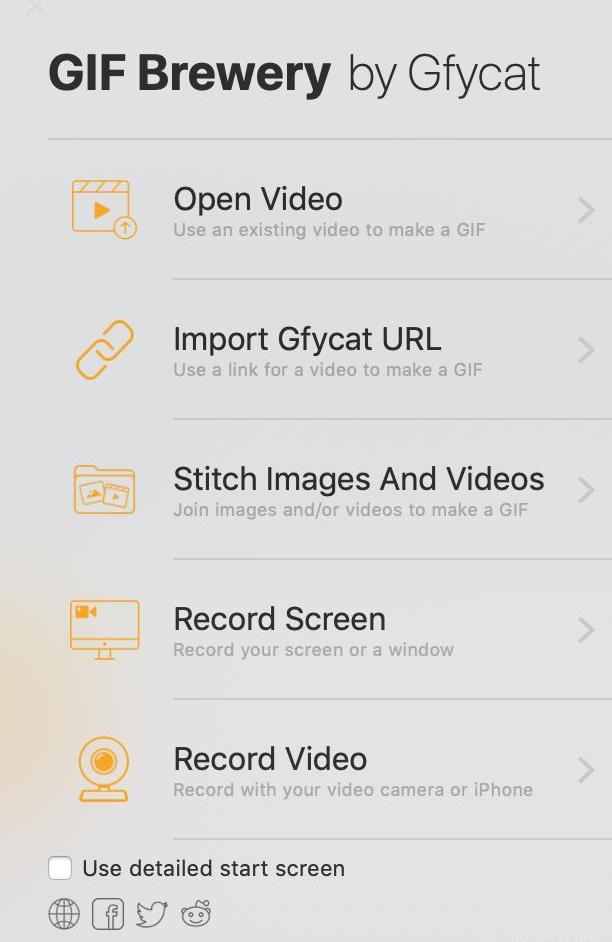Open the Reddit icon link
This screenshot has height=942, width=612.
click(196, 914)
